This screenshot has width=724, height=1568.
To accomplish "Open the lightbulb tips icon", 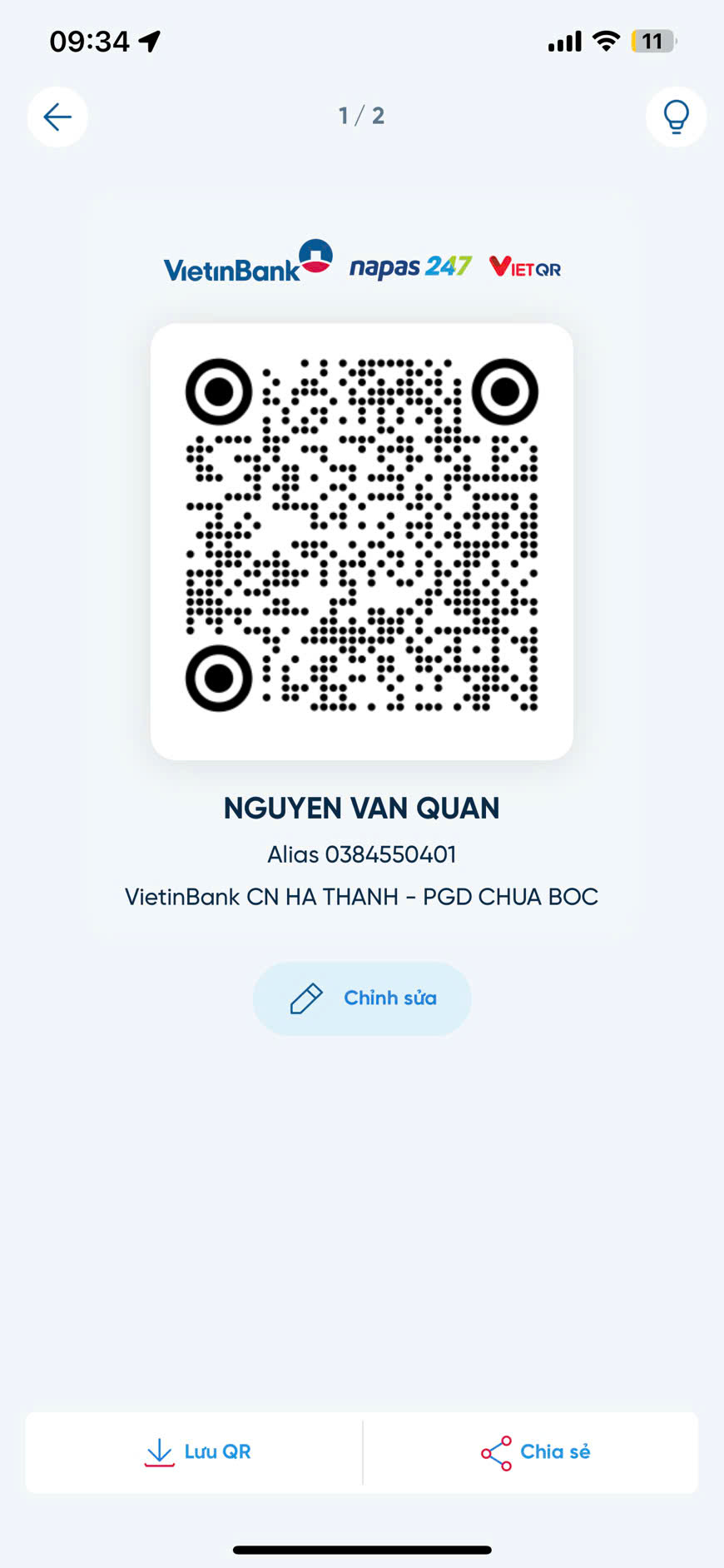I will tap(676, 117).
